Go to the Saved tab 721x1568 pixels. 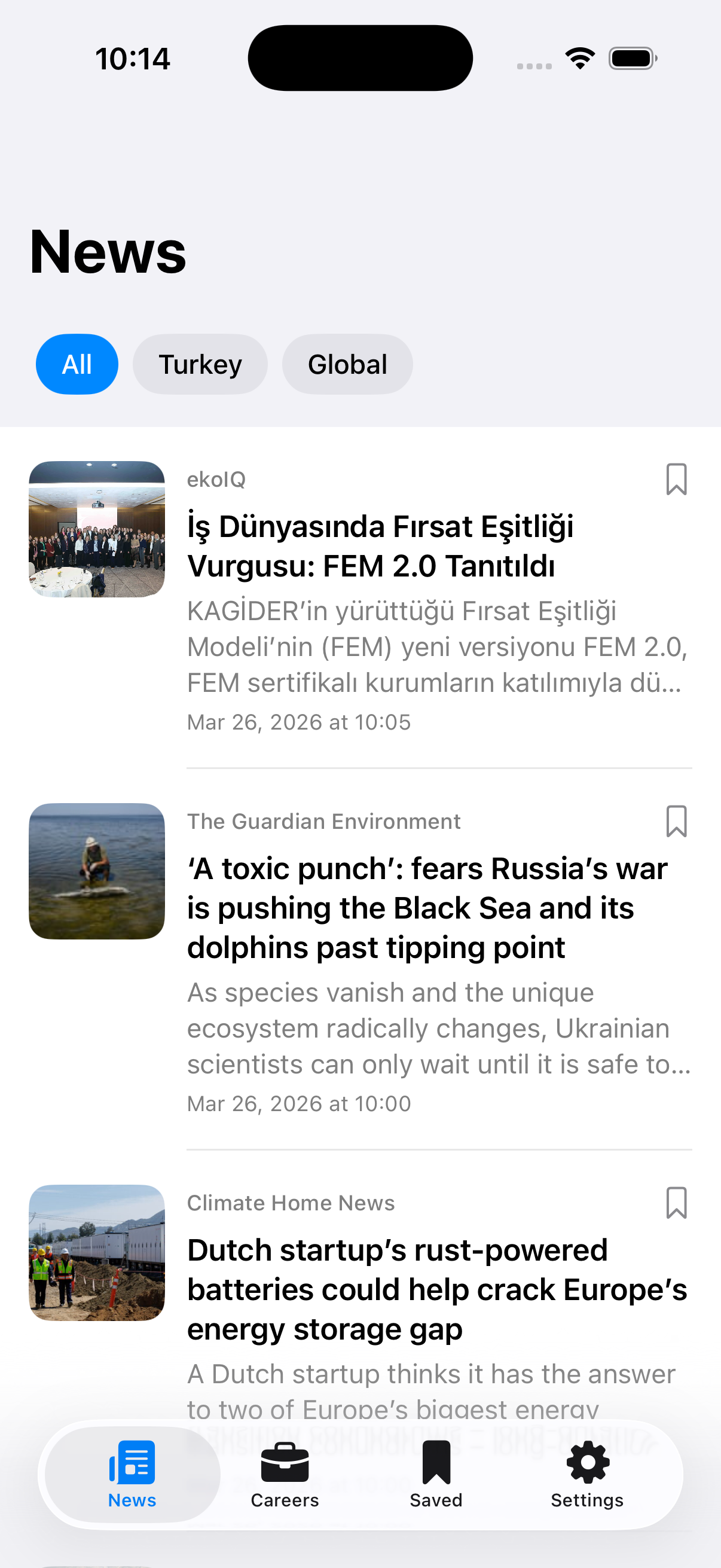(x=436, y=1474)
